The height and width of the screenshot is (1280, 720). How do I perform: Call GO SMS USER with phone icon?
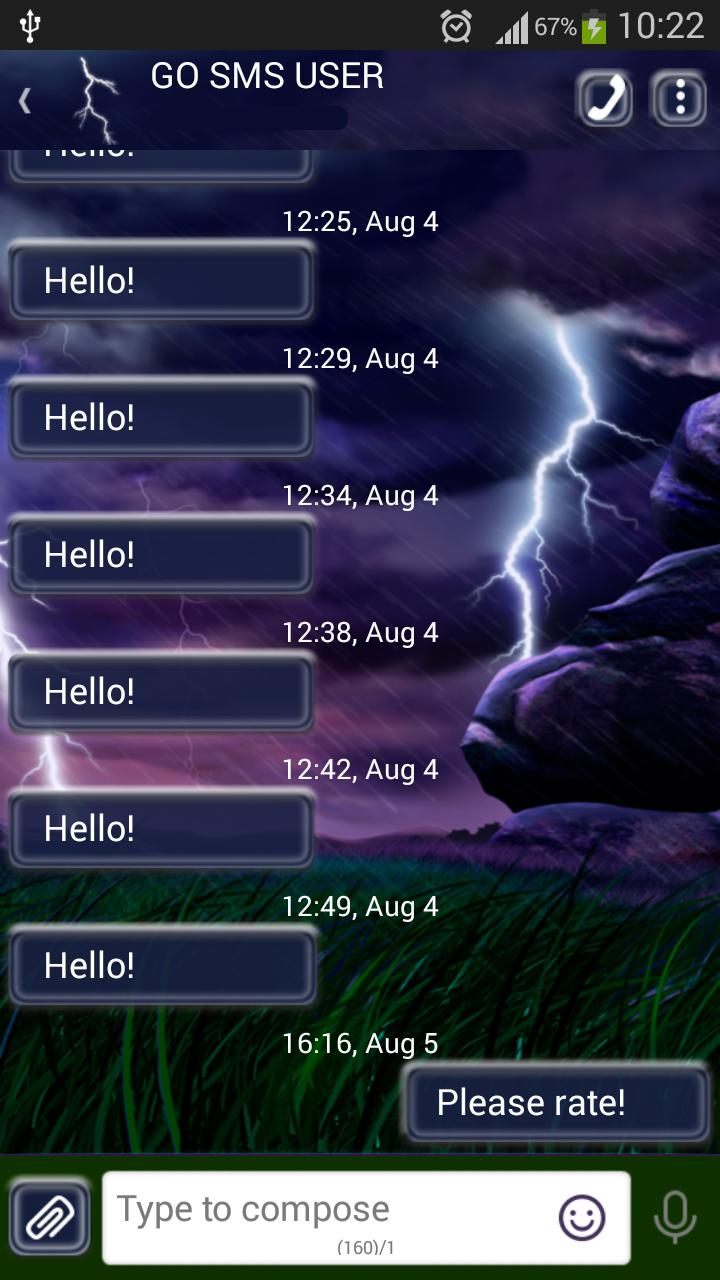[x=604, y=99]
